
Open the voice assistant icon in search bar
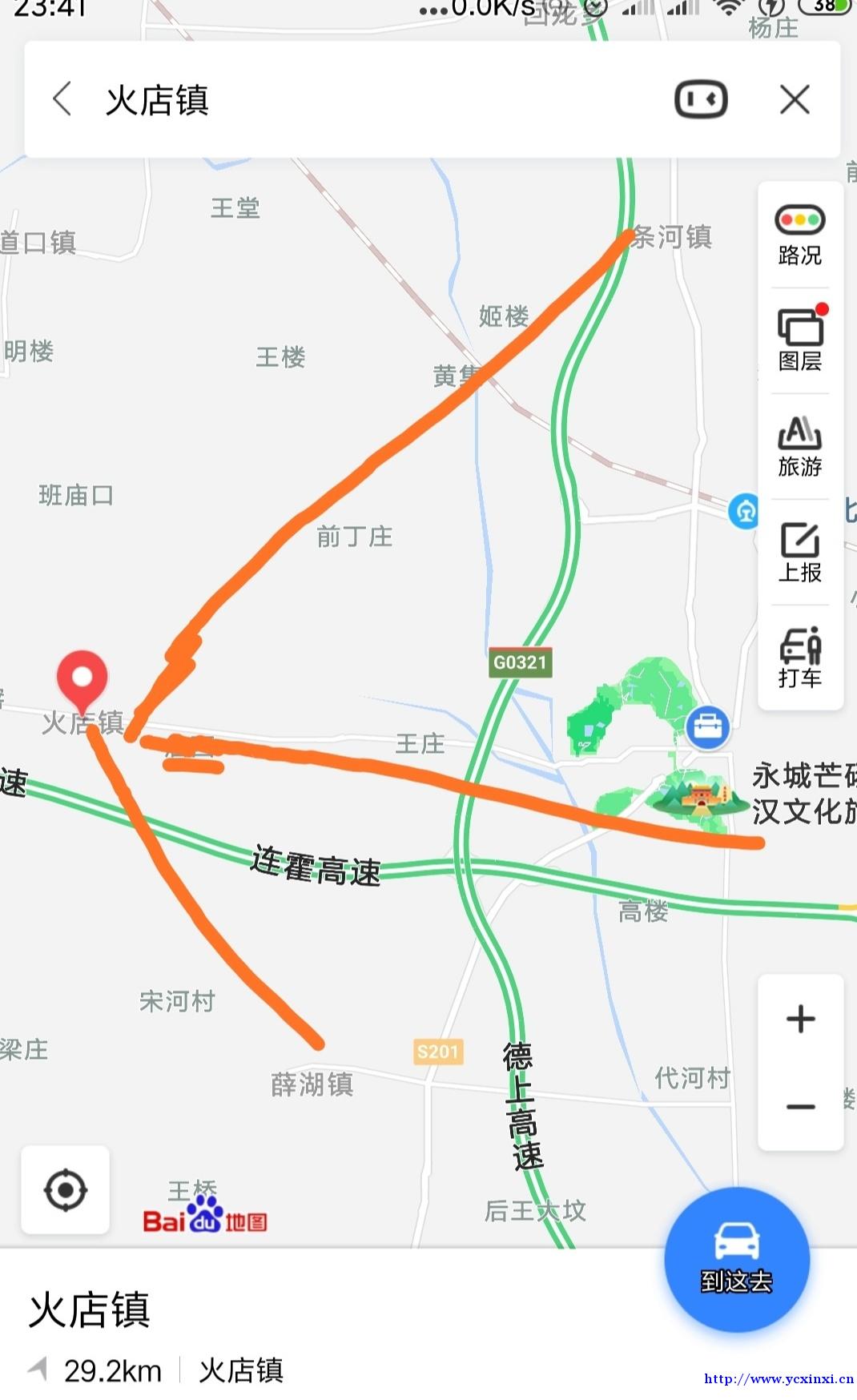(x=701, y=99)
